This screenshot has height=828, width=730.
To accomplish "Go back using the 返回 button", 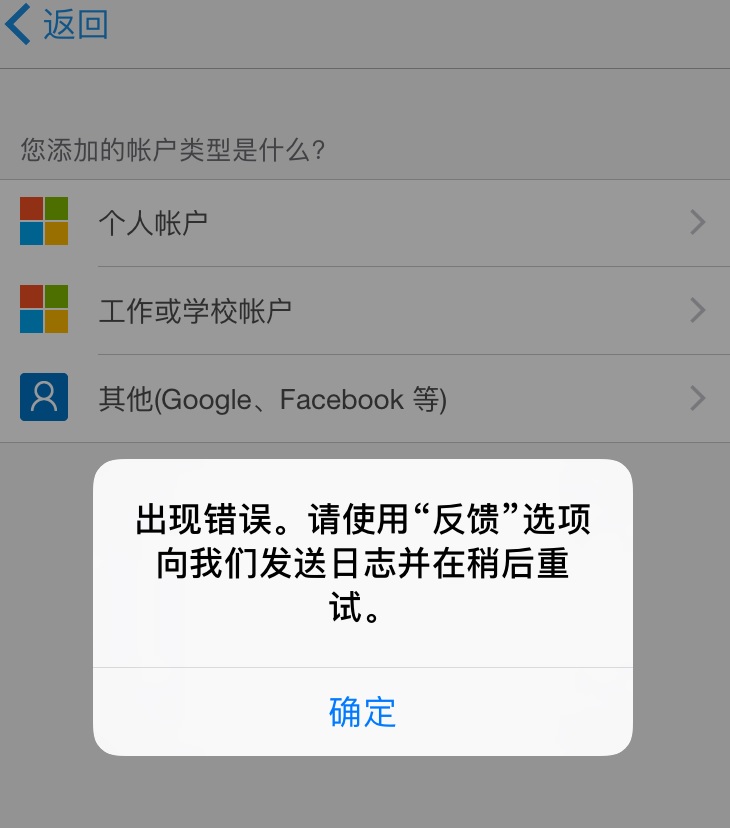I will point(57,25).
